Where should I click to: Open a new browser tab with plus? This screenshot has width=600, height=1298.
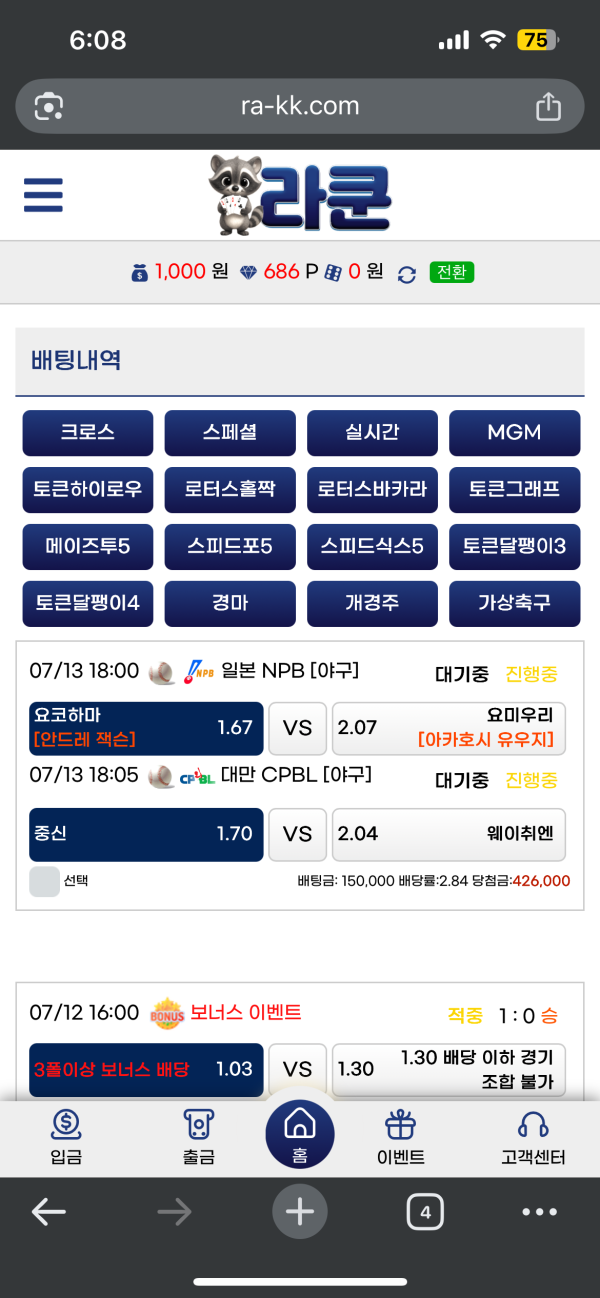pyautogui.click(x=299, y=1213)
